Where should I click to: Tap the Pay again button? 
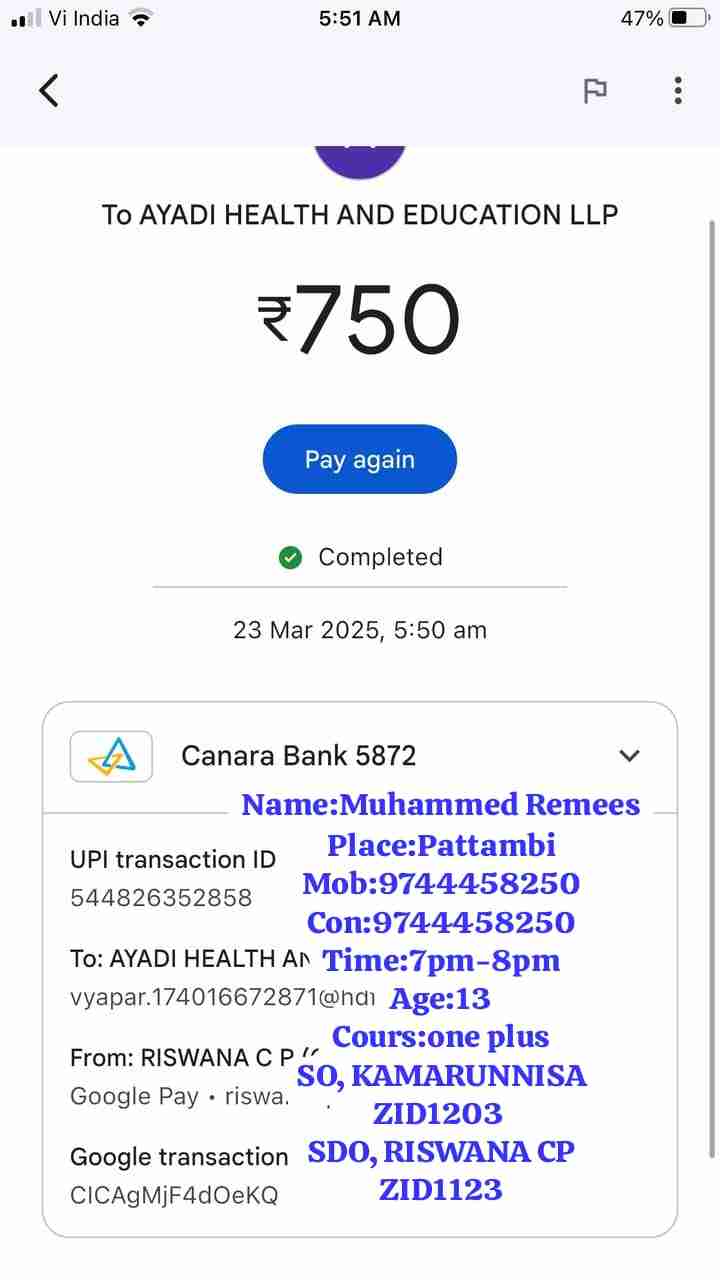(360, 460)
